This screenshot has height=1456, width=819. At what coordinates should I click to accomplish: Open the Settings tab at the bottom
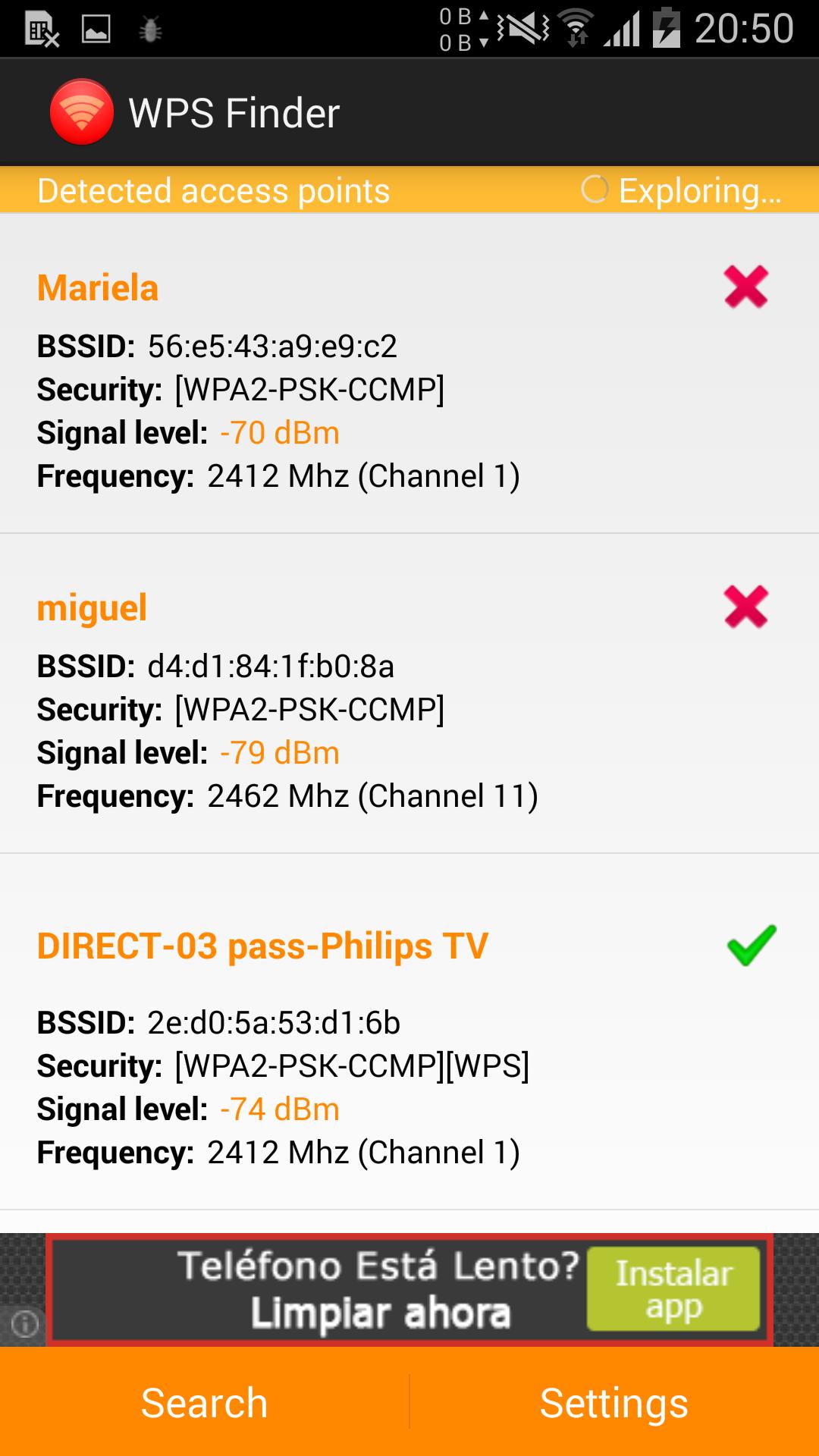[x=613, y=1401]
